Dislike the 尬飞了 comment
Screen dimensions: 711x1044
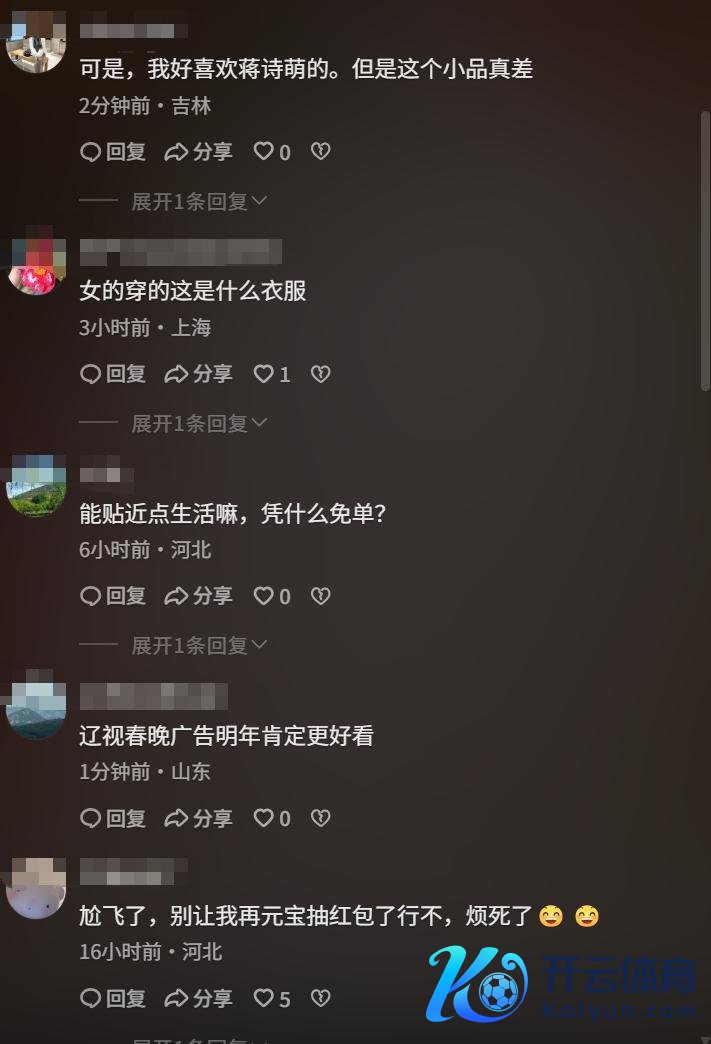[x=320, y=998]
